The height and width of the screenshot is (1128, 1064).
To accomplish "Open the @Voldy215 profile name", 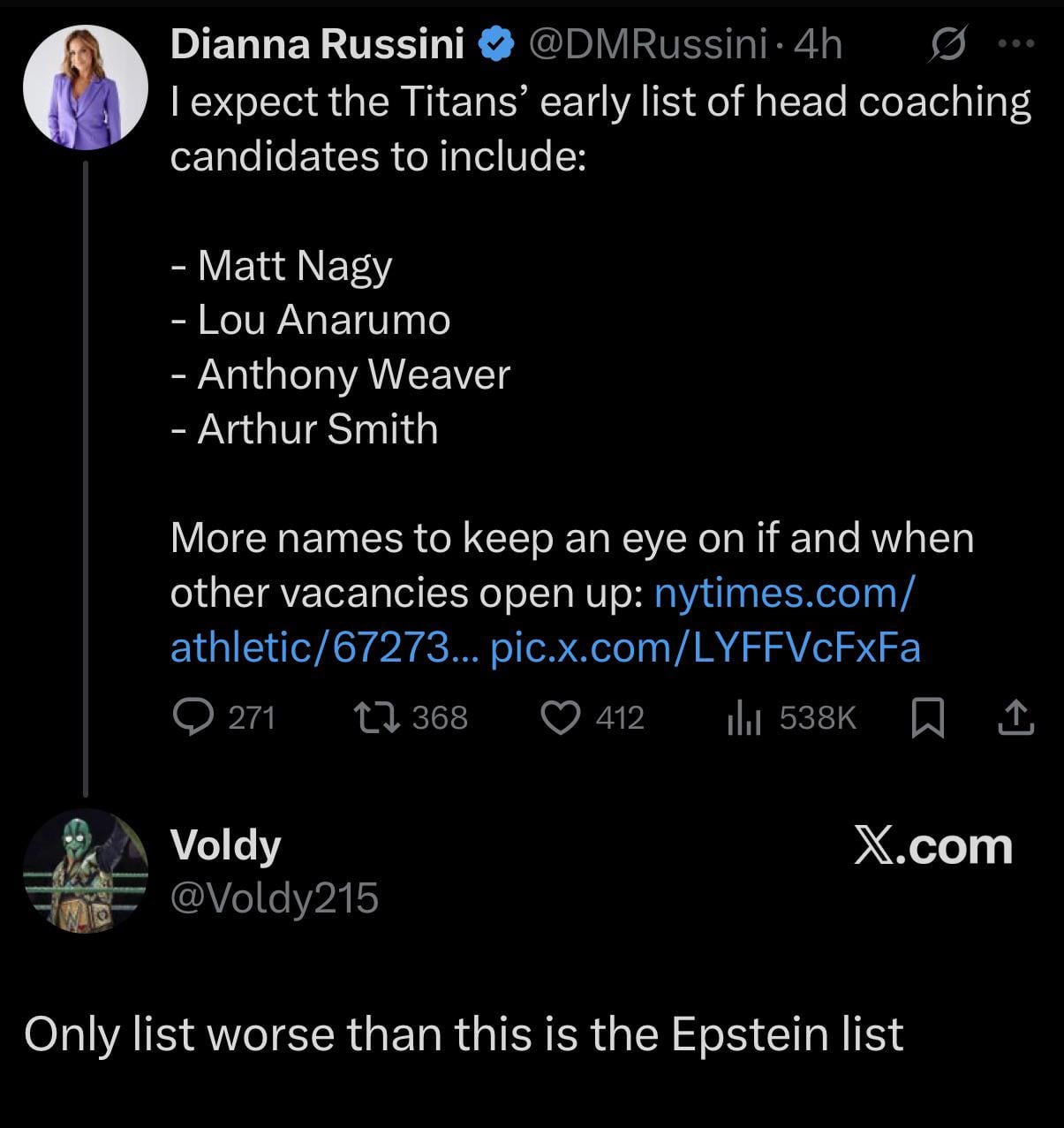I will [274, 898].
